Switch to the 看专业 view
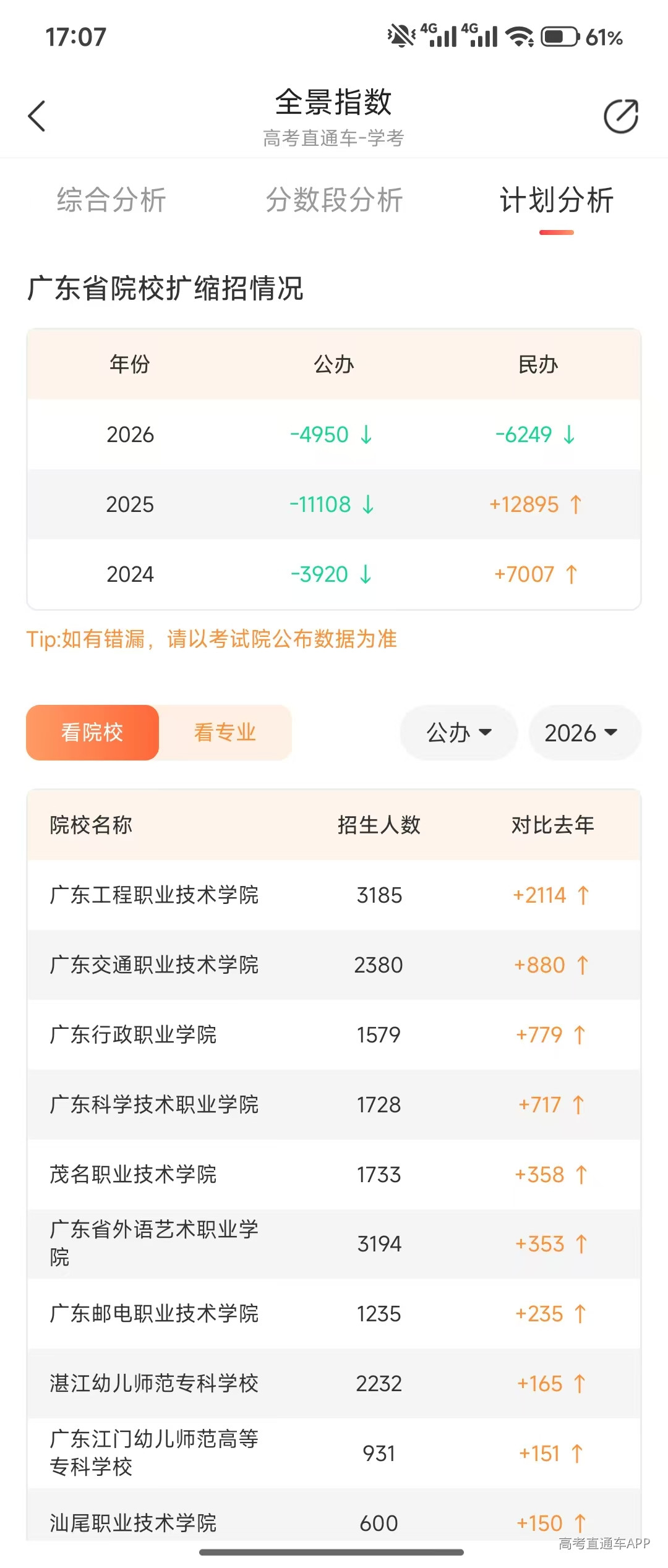This screenshot has width=668, height=1568. click(x=225, y=733)
